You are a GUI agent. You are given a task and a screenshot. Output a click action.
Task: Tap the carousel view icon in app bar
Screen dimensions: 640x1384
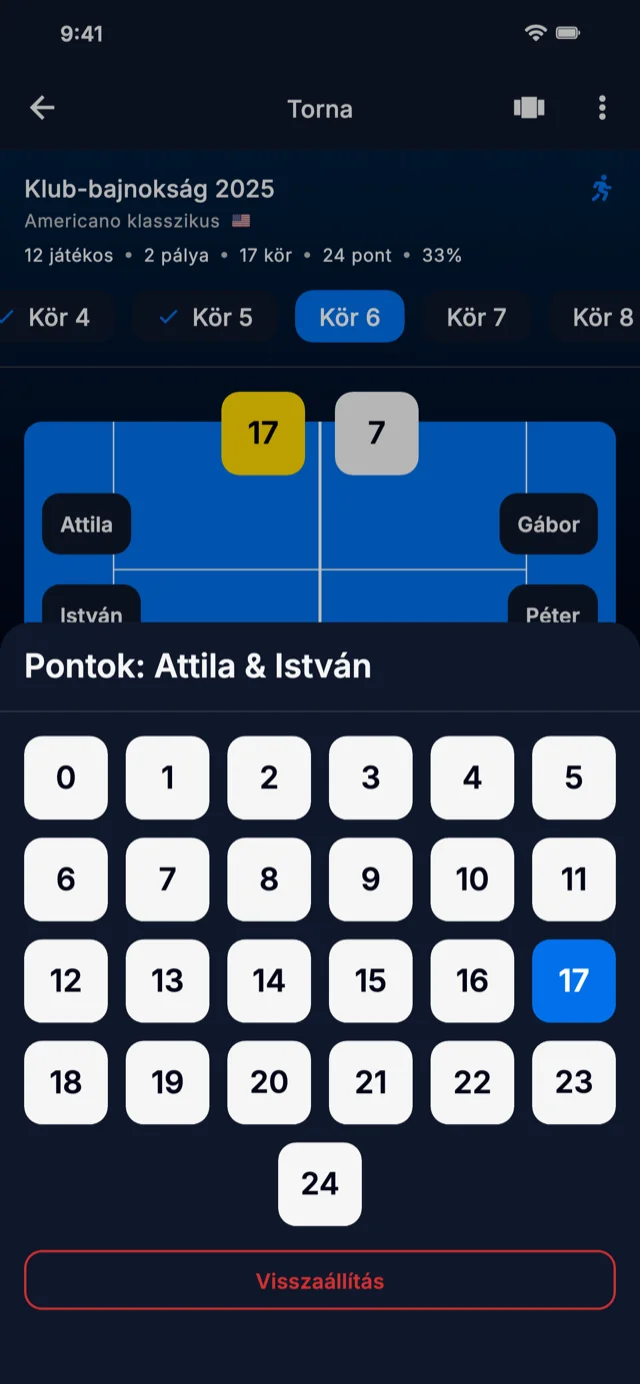pyautogui.click(x=529, y=108)
